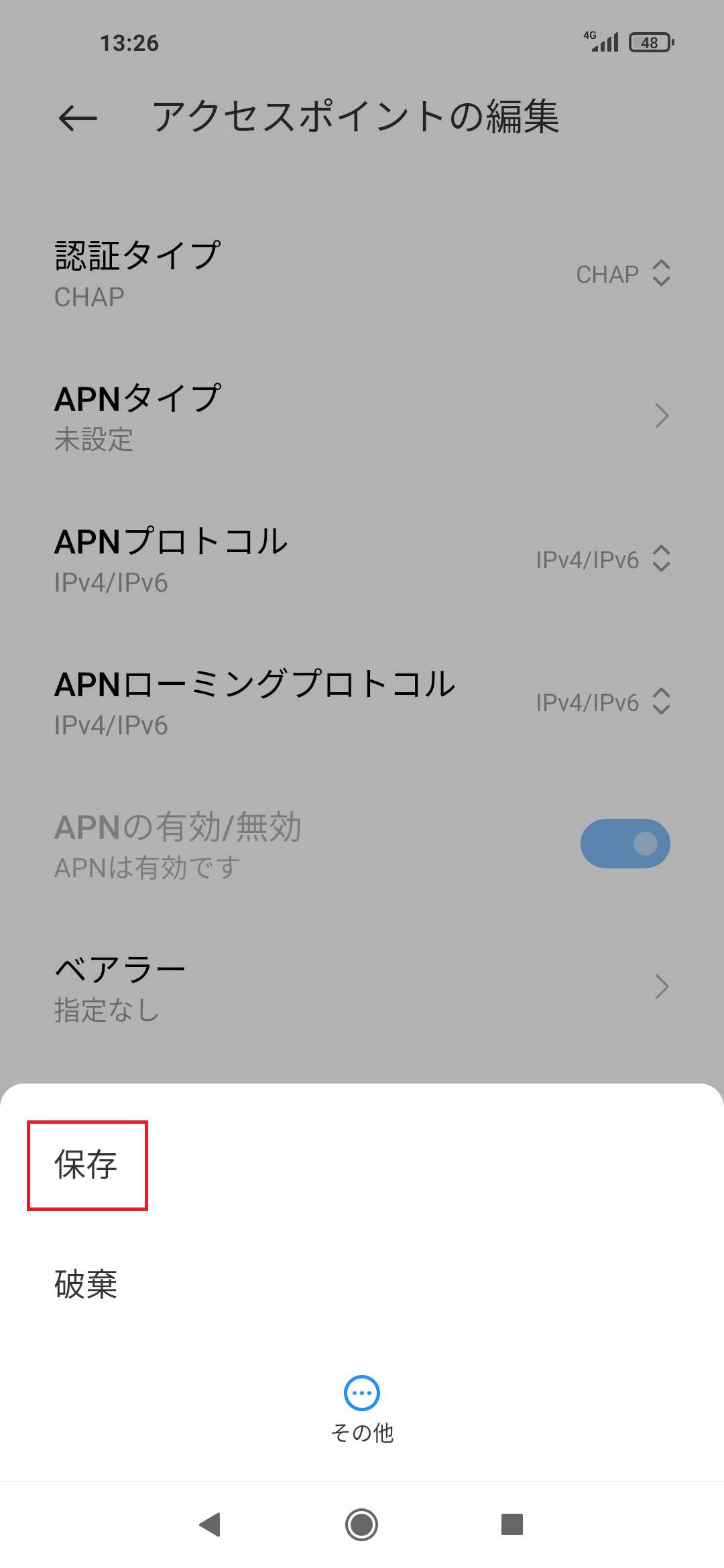The width and height of the screenshot is (724, 1568).
Task: Choose 破棄 to discard changes
Action: [x=86, y=1285]
